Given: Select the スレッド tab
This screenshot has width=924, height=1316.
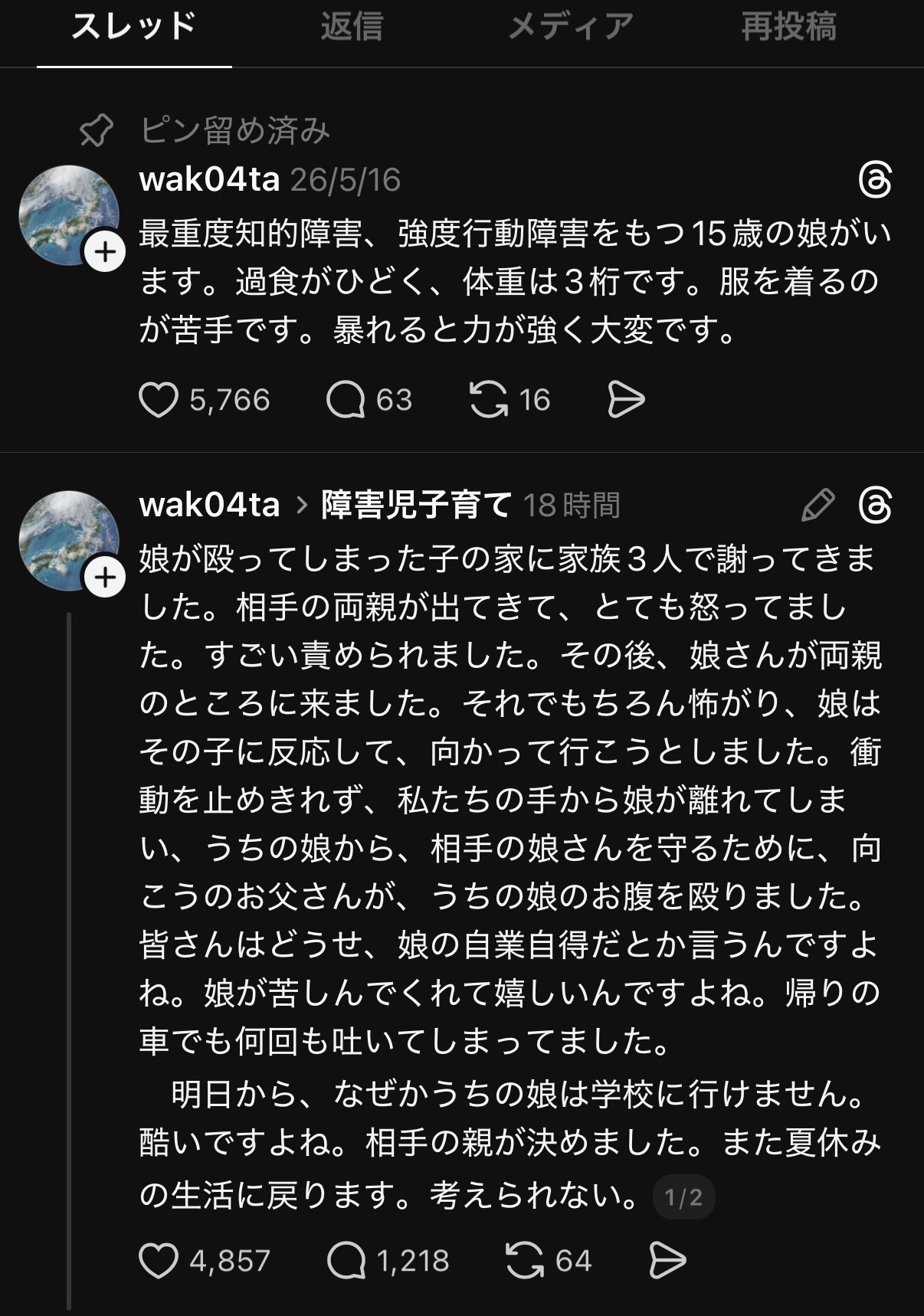Looking at the screenshot, I should click(134, 27).
